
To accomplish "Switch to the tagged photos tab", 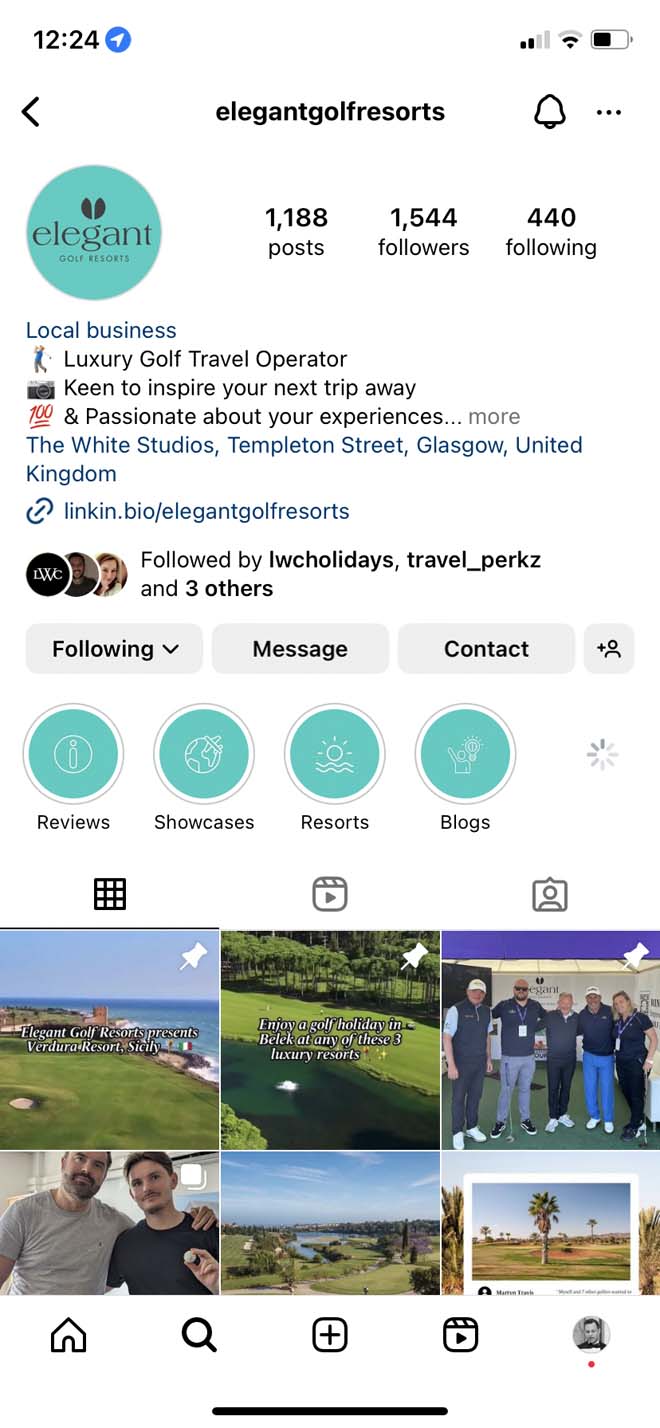I will click(x=550, y=894).
